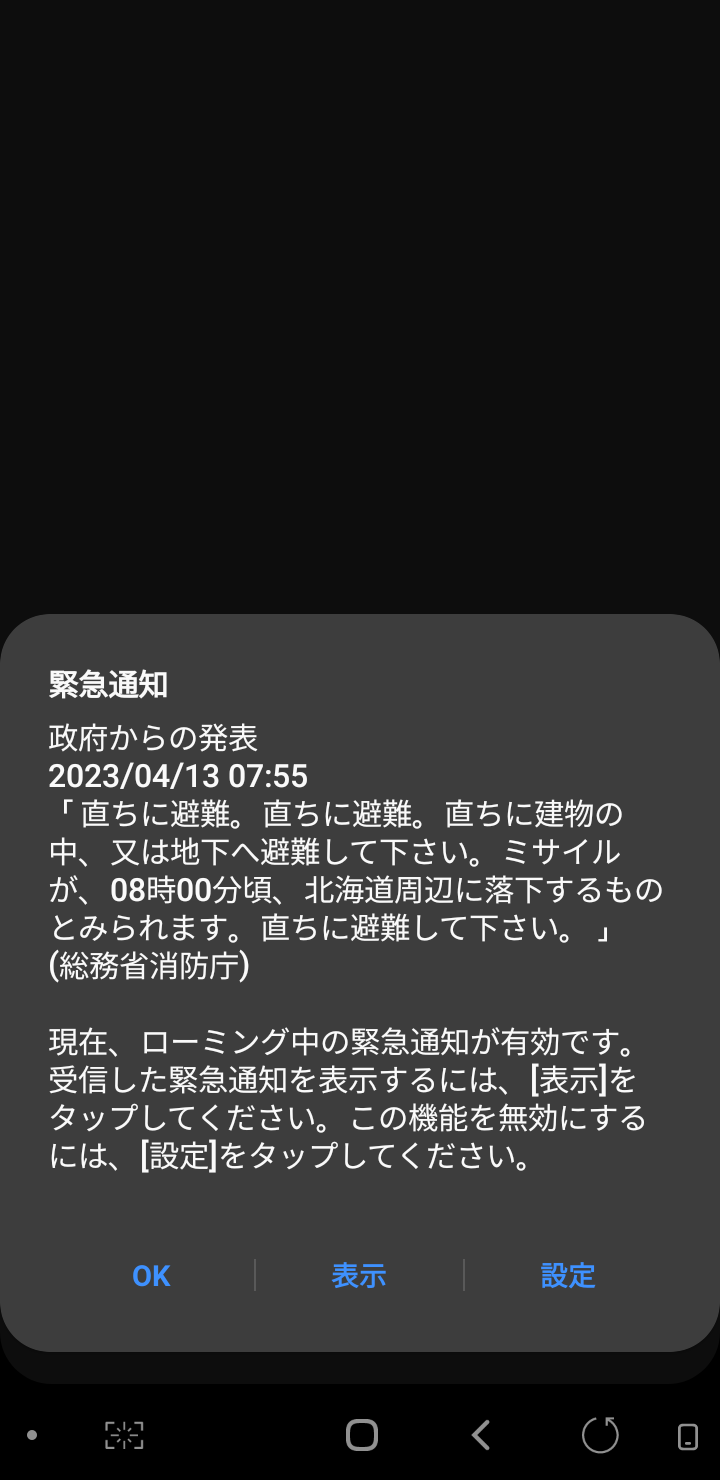This screenshot has height=1480, width=720.
Task: Open 設定 to disable roaming alerts
Action: (568, 1275)
